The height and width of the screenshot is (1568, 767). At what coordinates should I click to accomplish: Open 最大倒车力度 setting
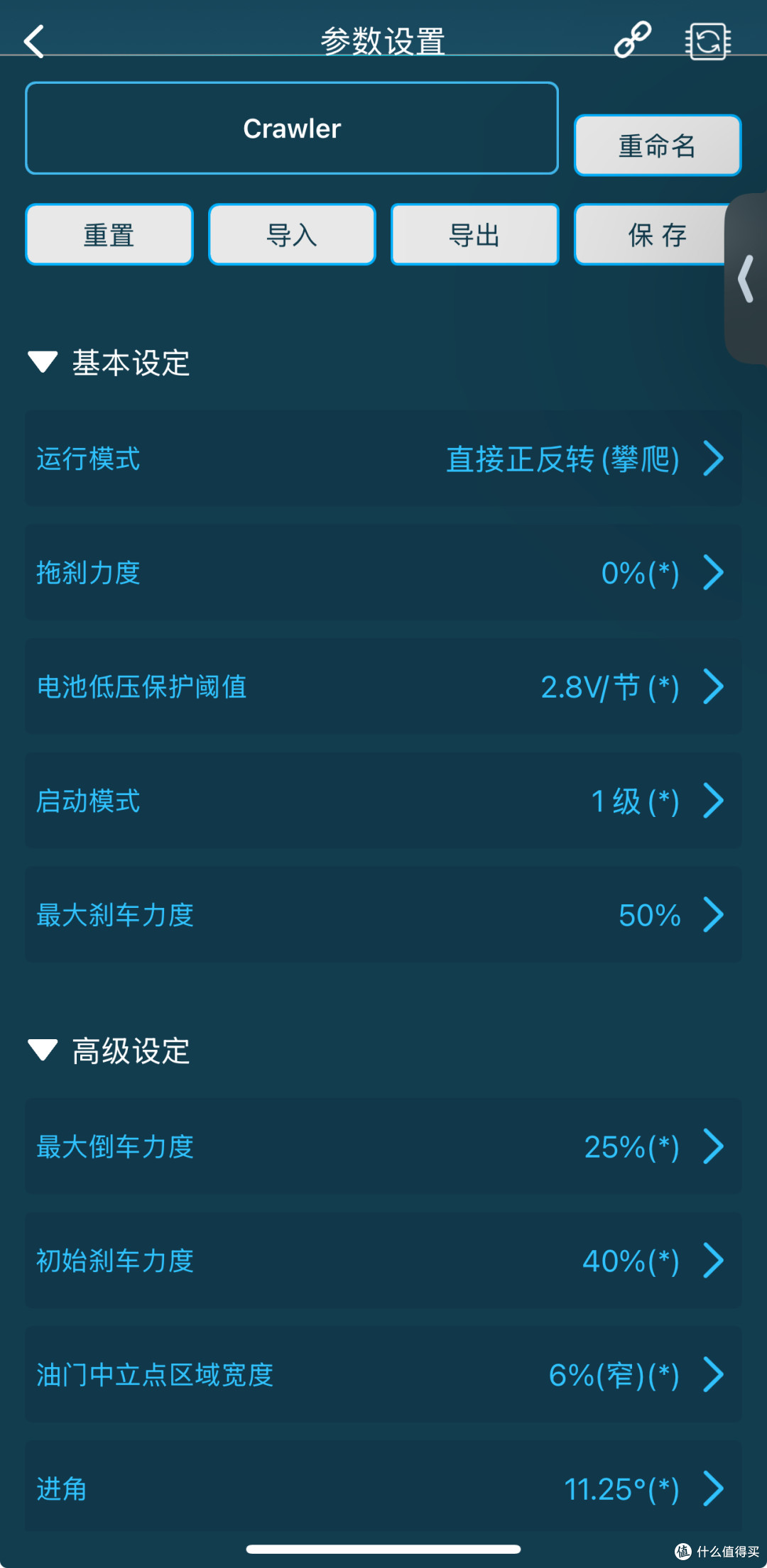(383, 1147)
